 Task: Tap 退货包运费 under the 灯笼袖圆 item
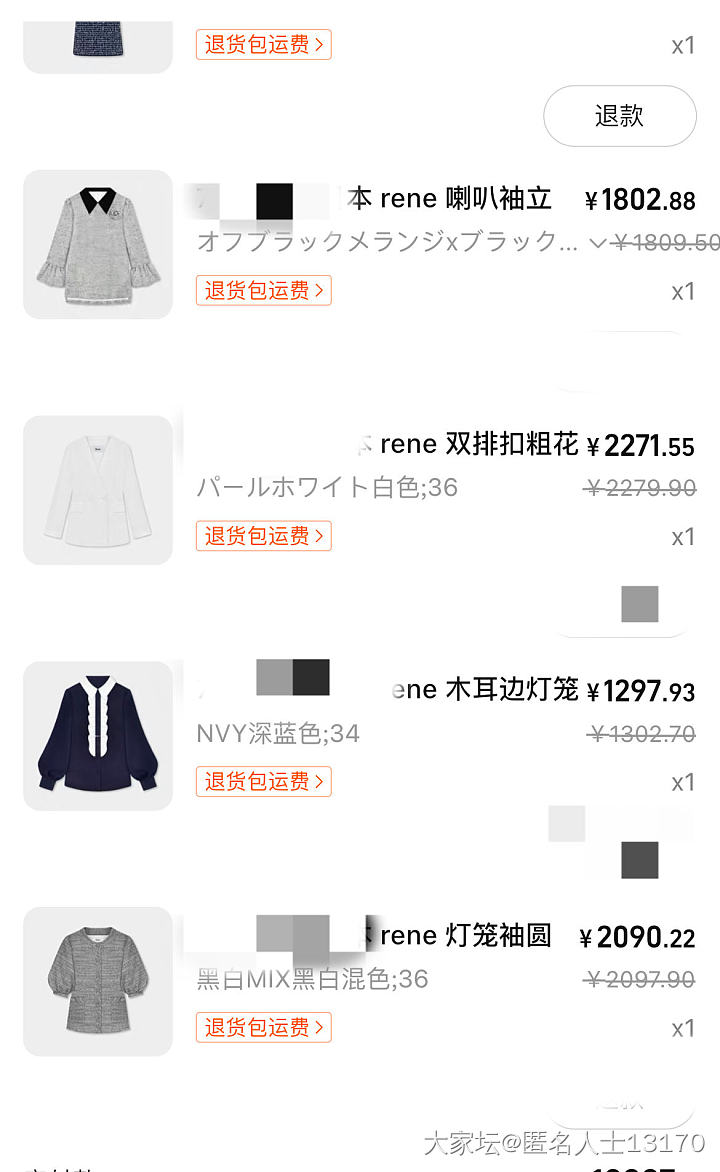coord(264,1027)
